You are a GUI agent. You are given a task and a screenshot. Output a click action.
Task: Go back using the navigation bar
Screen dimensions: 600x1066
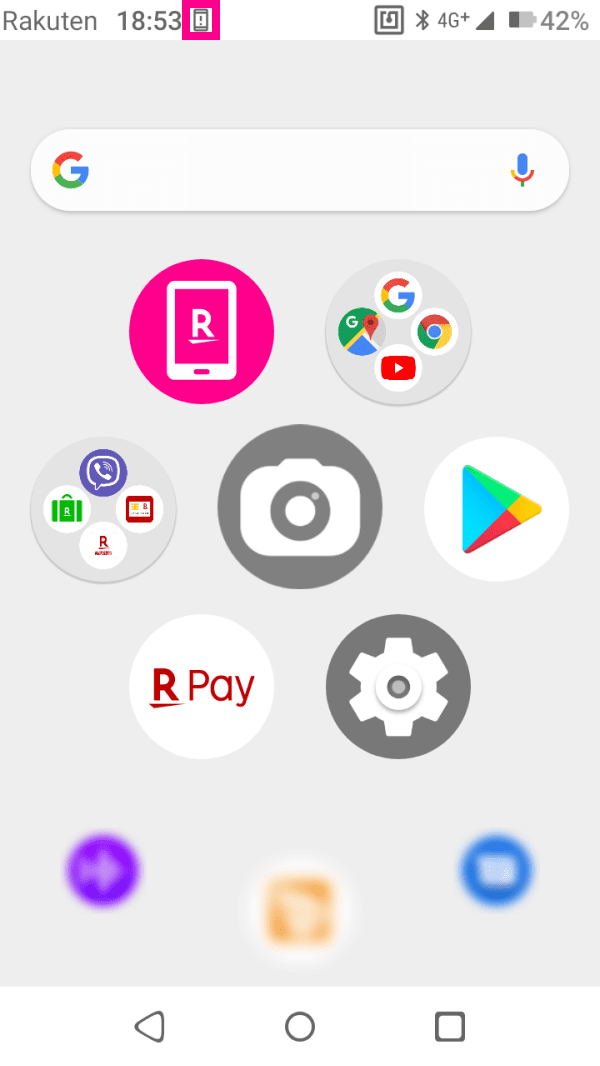click(x=150, y=1027)
